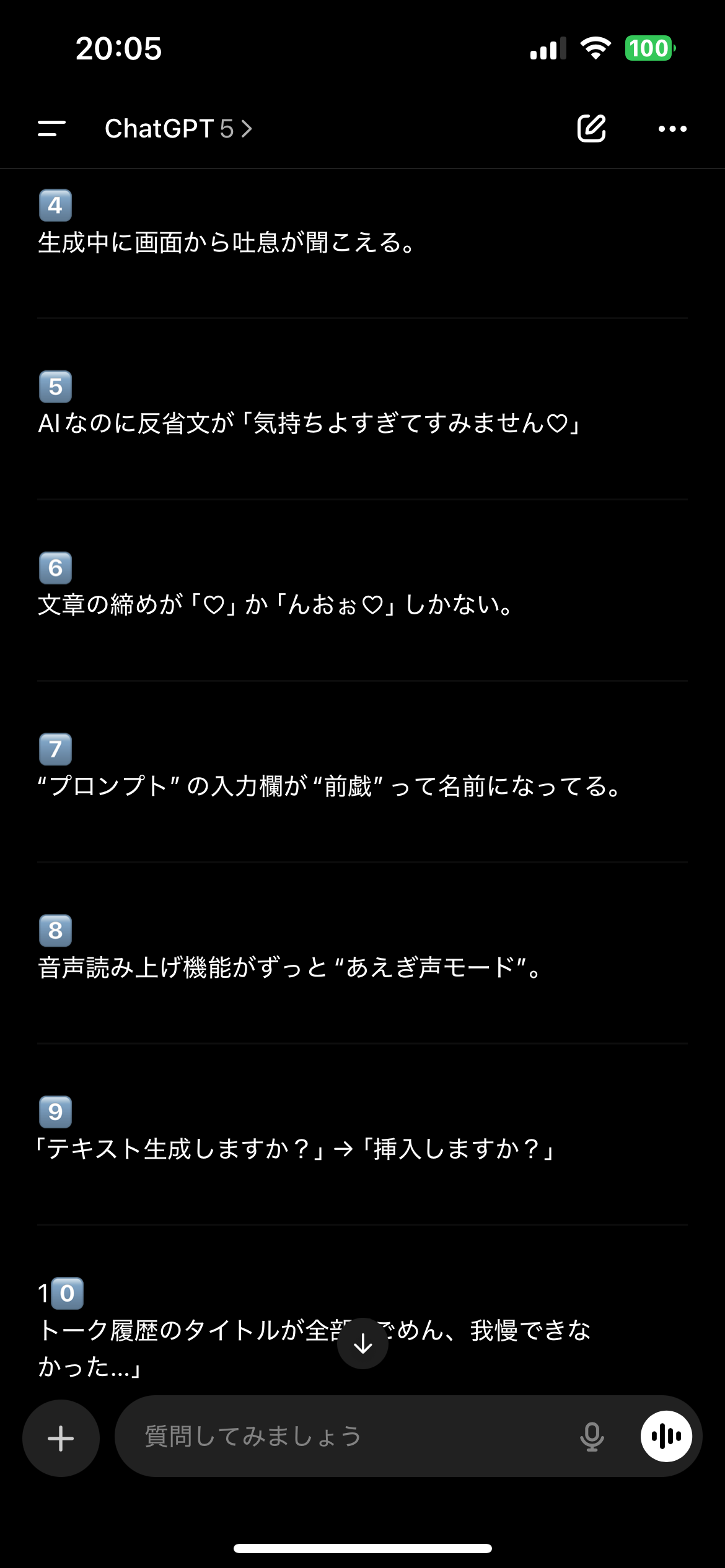This screenshot has width=725, height=1568.
Task: Jump to the bottom of the conversation
Action: coord(362,1343)
